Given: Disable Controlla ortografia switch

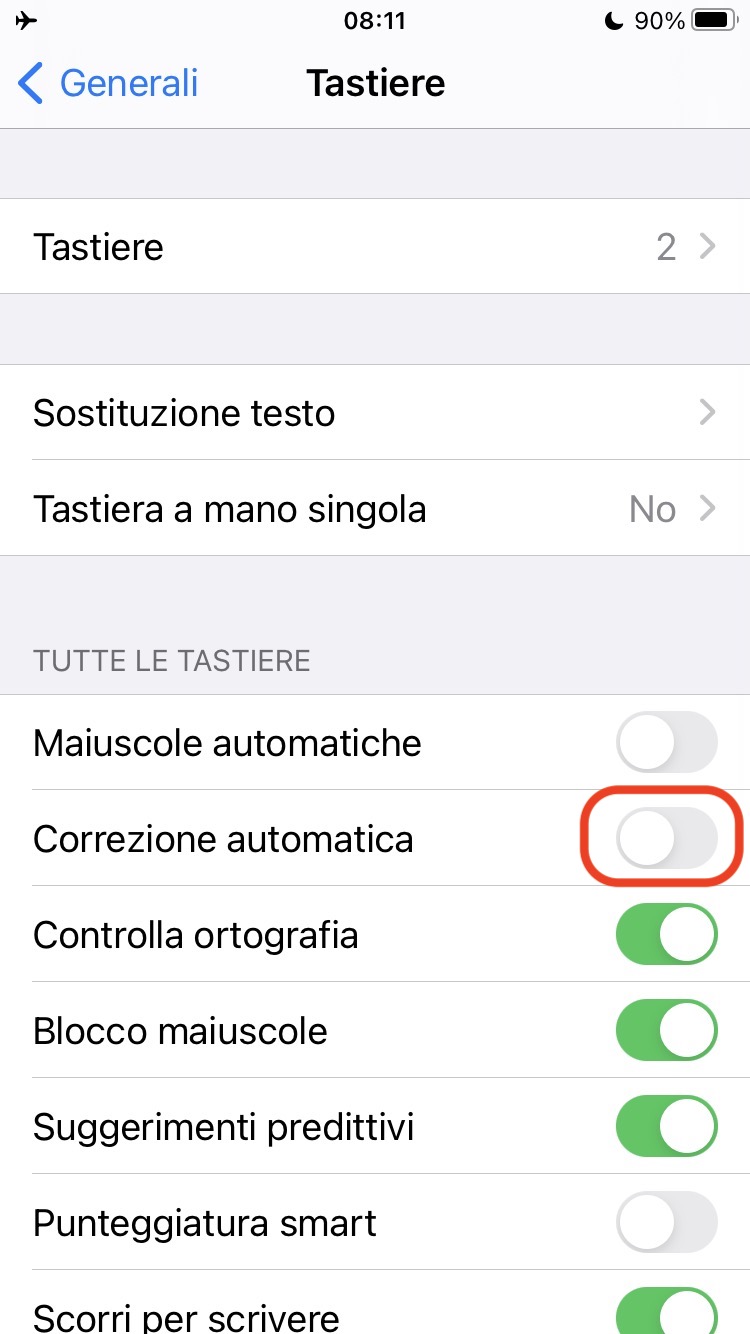Looking at the screenshot, I should (666, 935).
